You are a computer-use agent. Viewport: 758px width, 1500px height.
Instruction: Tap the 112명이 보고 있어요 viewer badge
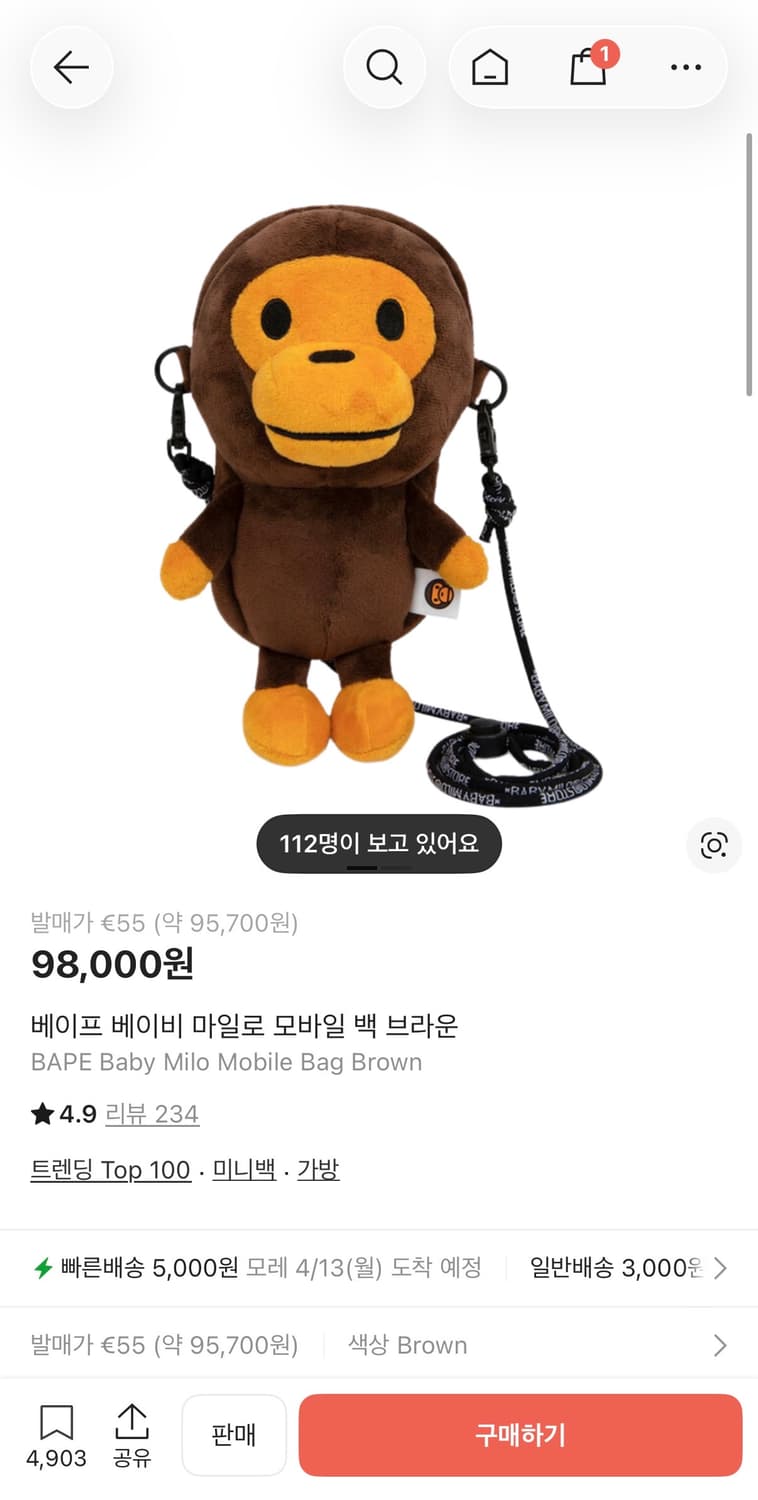click(381, 843)
